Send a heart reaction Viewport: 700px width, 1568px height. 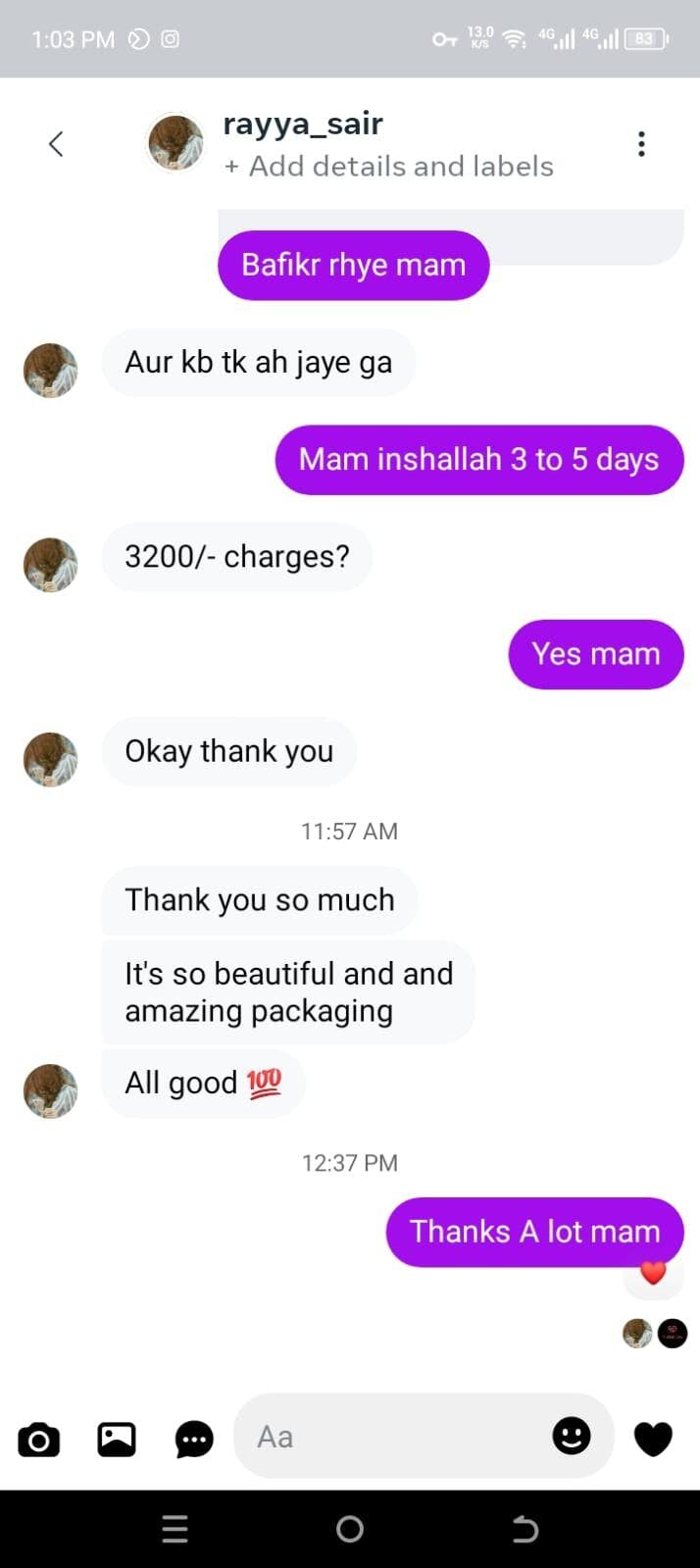[653, 1439]
